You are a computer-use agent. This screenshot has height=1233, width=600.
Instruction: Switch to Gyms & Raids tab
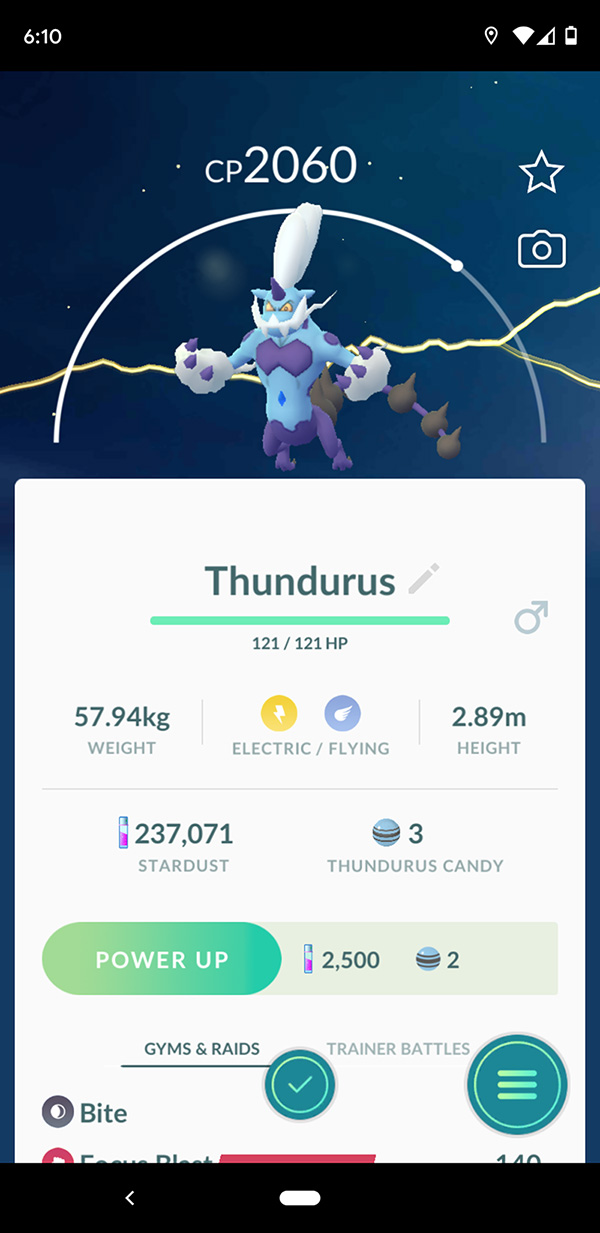[x=201, y=1049]
